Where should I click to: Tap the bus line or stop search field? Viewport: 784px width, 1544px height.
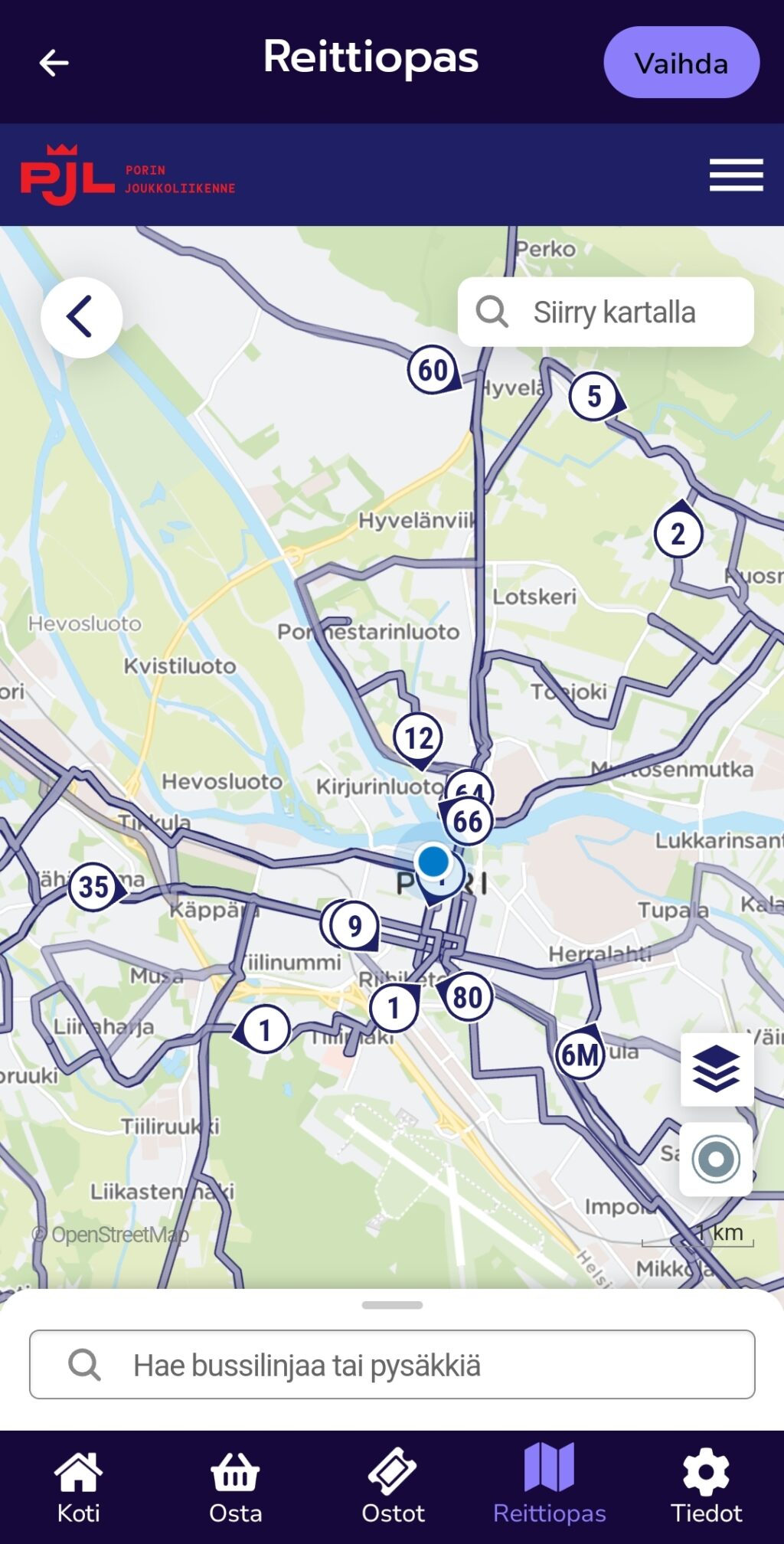392,1365
